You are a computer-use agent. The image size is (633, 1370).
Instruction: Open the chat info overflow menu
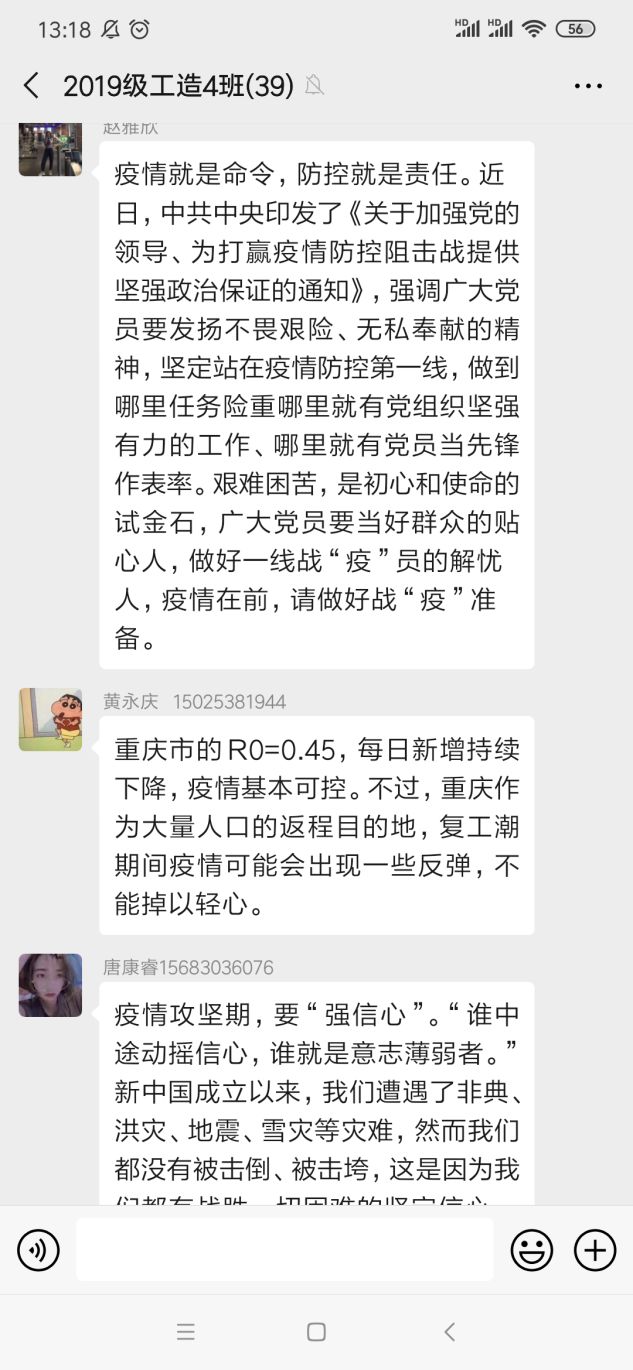(x=588, y=86)
